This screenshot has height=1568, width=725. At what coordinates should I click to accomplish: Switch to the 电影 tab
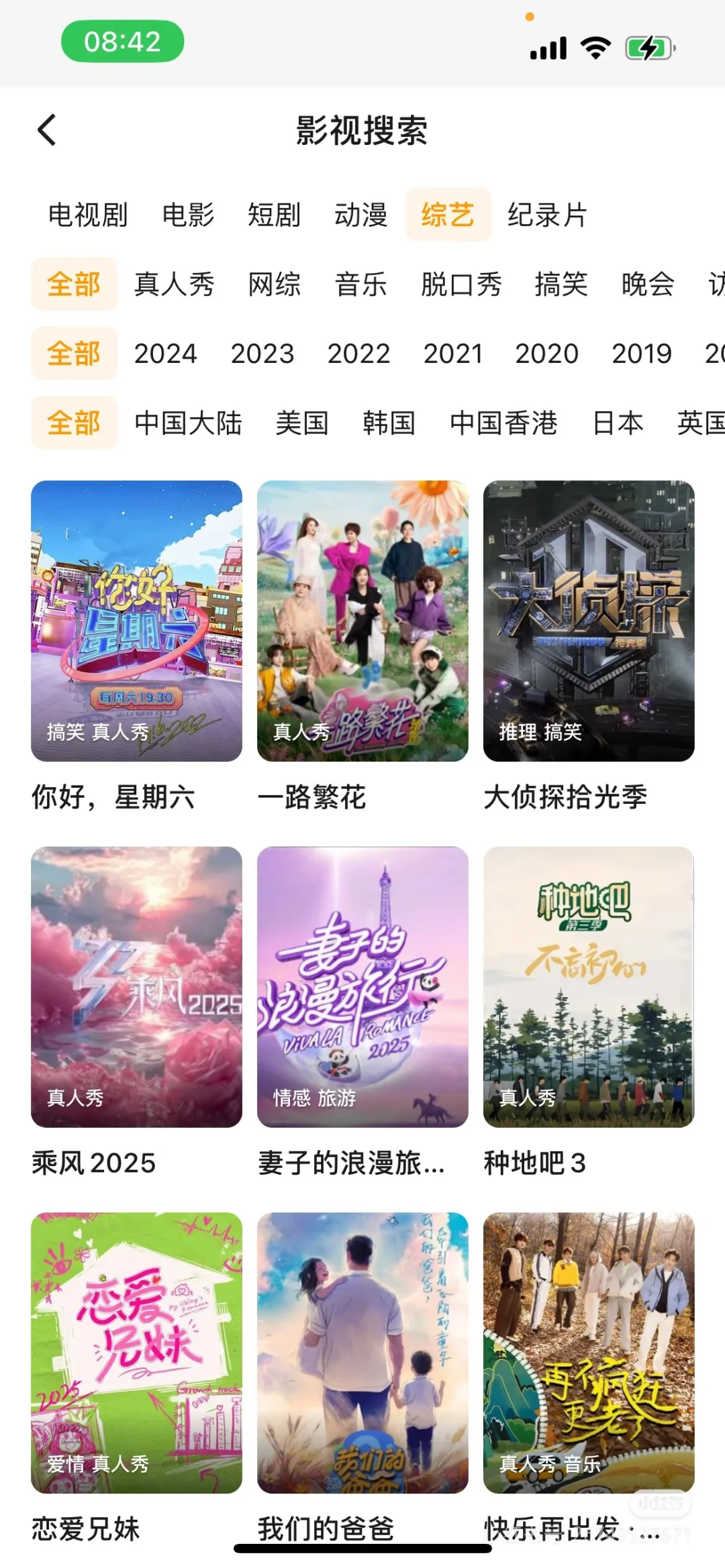(188, 215)
